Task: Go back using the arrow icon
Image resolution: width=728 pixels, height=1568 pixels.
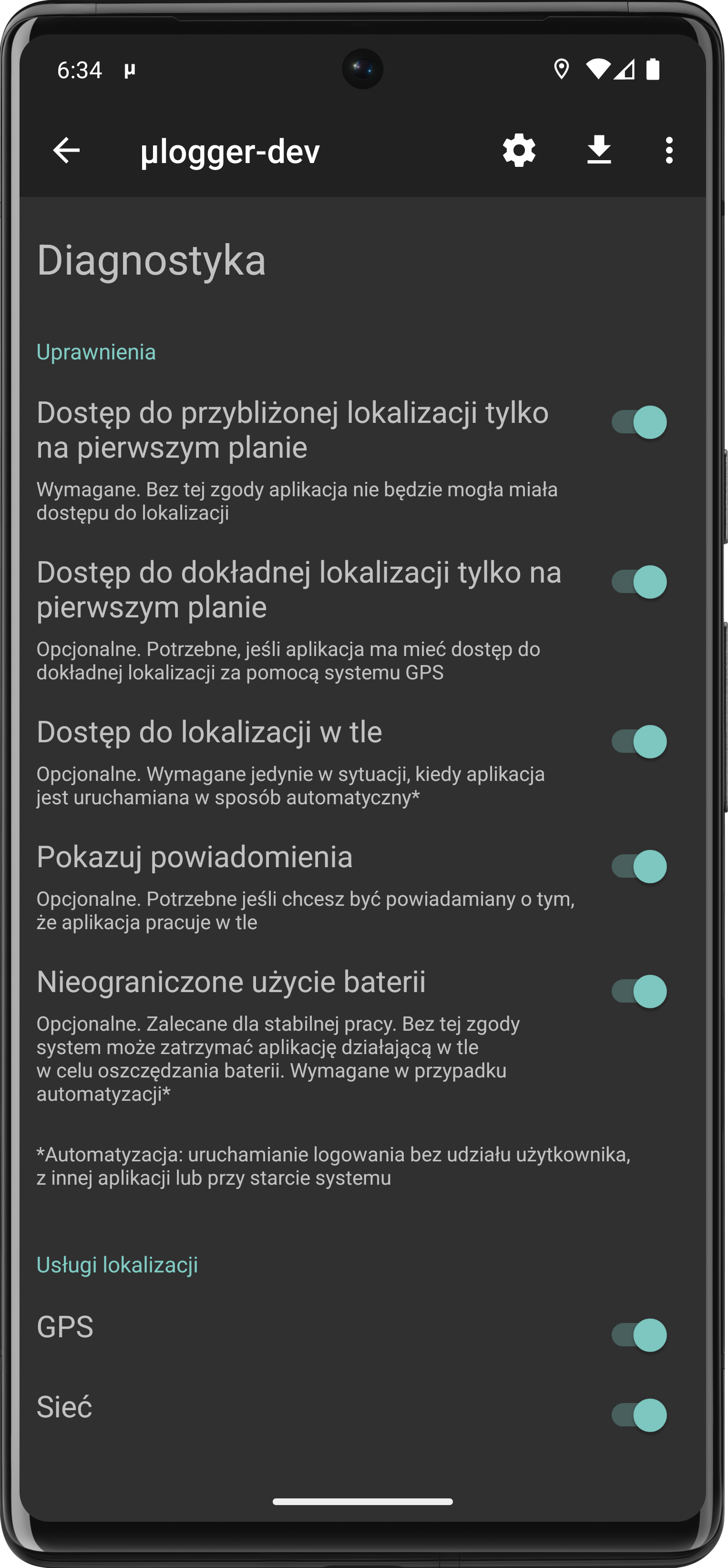Action: [x=66, y=150]
